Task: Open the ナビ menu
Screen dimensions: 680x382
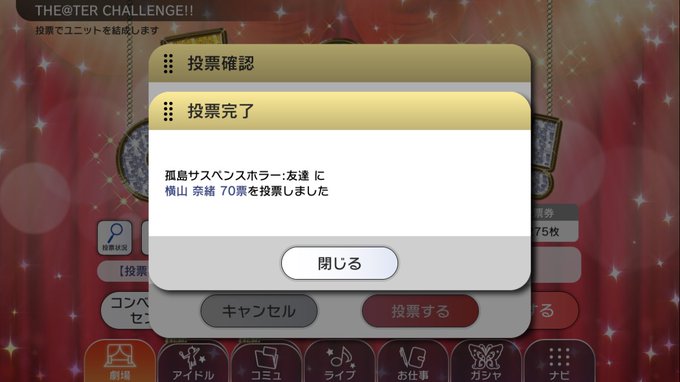Action: click(x=559, y=362)
